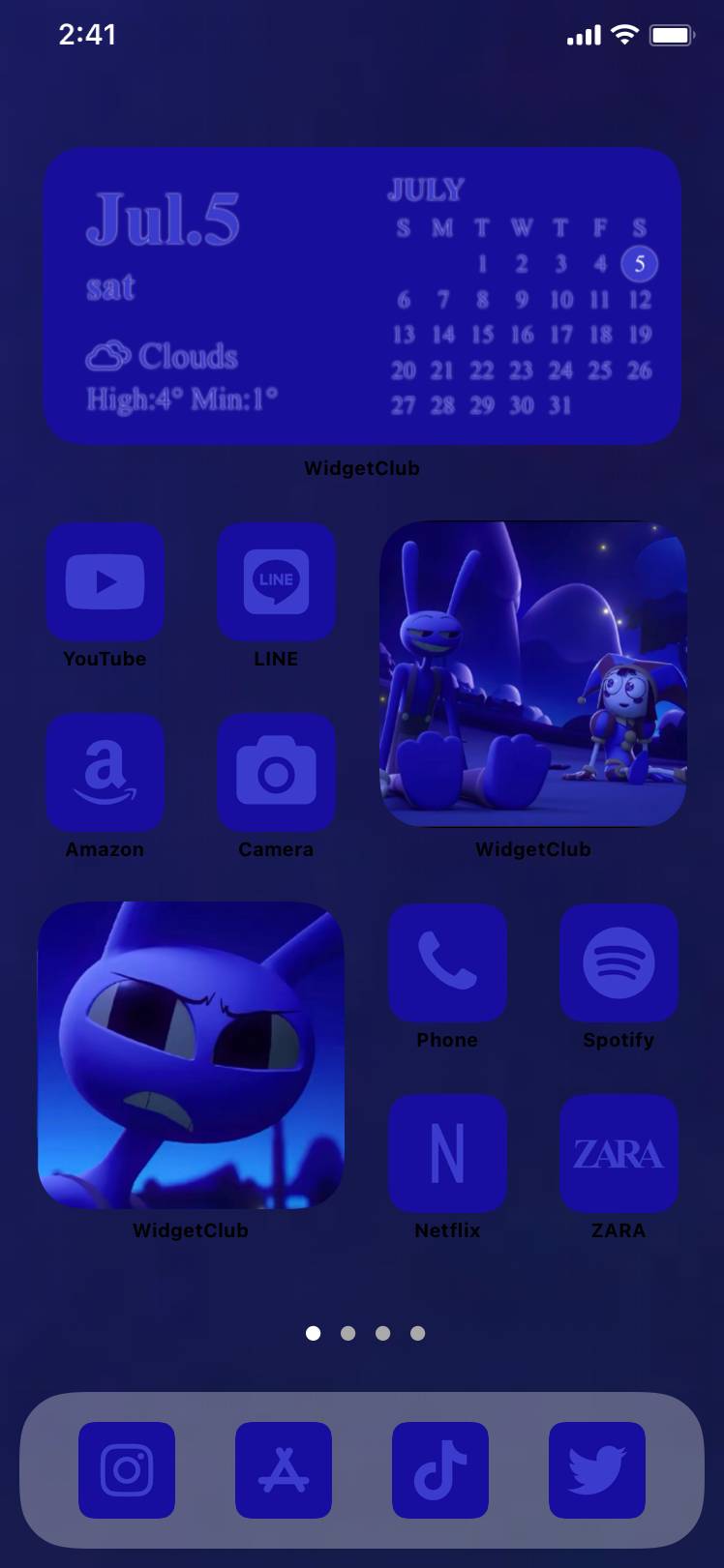Open Instagram from the dock
The image size is (724, 1568).
click(x=127, y=1469)
